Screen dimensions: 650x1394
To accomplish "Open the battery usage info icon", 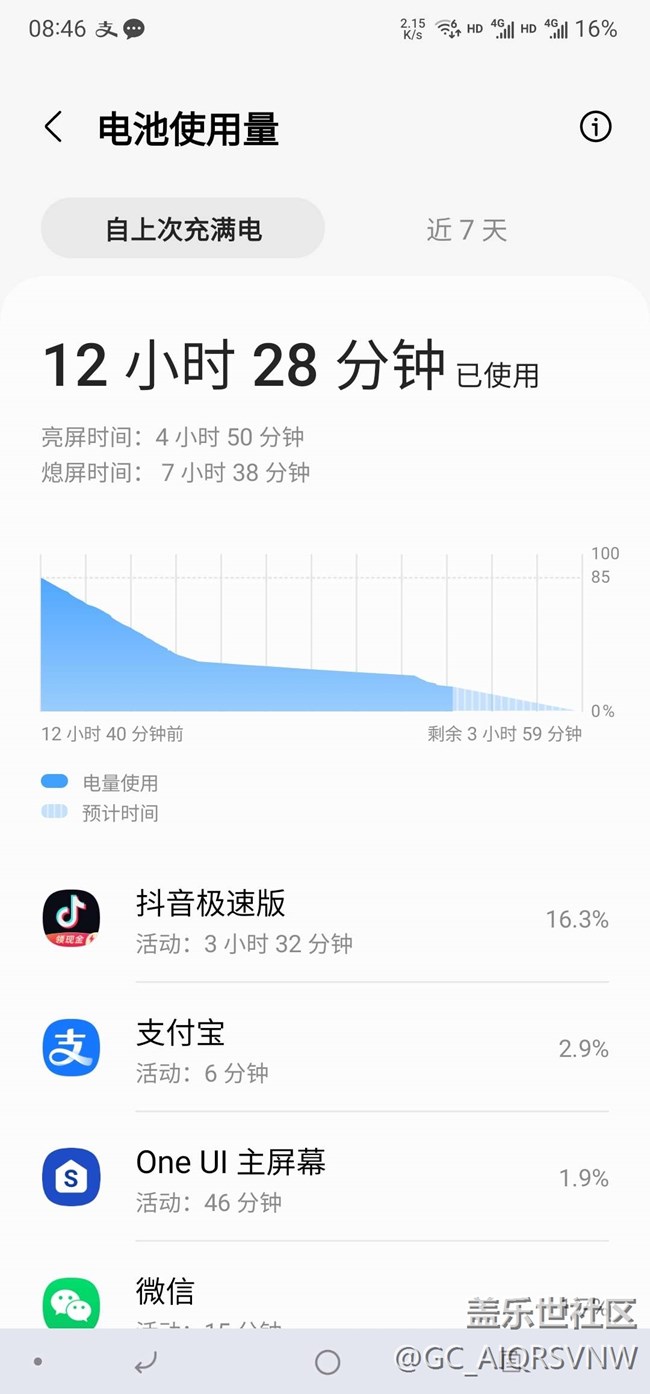I will (x=595, y=127).
